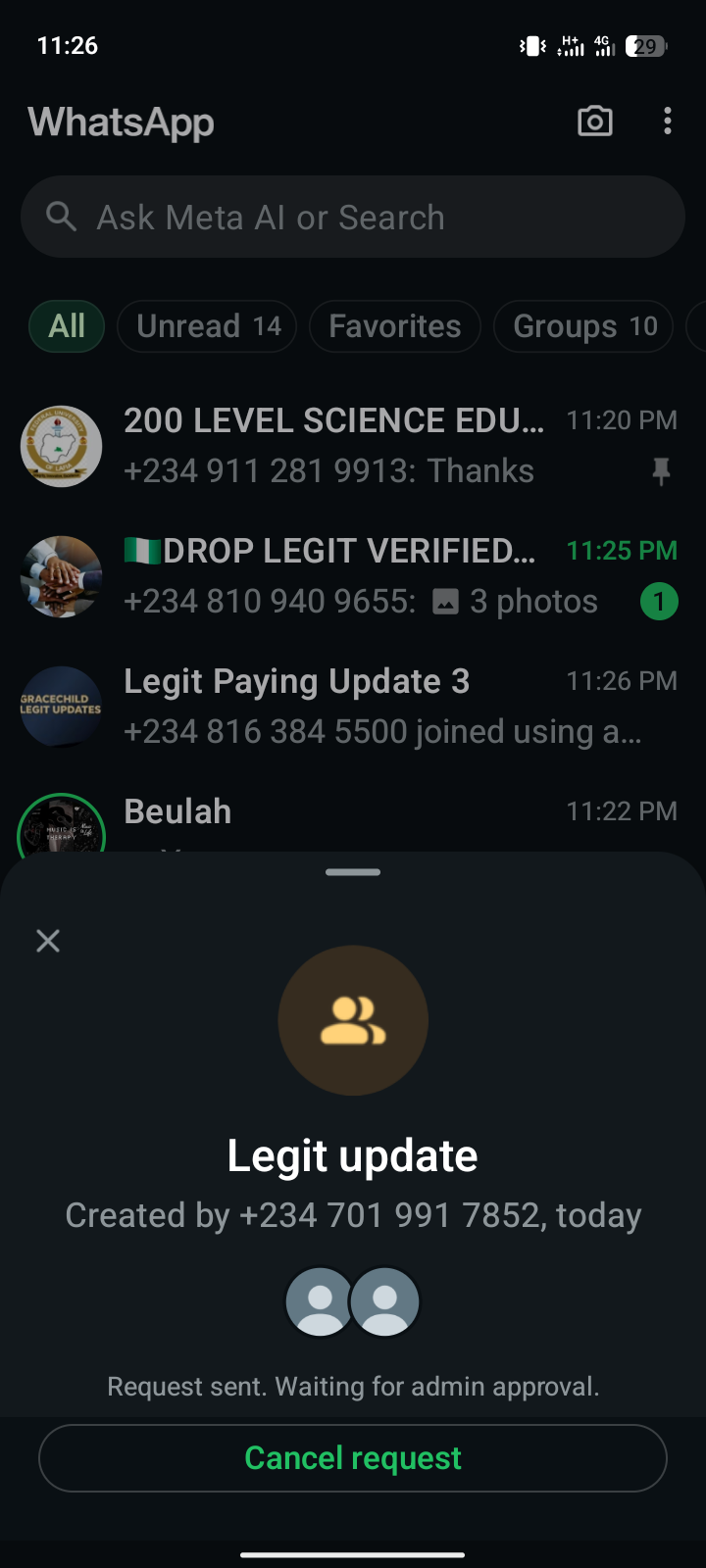
Task: Open the overflow menu
Action: (x=668, y=122)
